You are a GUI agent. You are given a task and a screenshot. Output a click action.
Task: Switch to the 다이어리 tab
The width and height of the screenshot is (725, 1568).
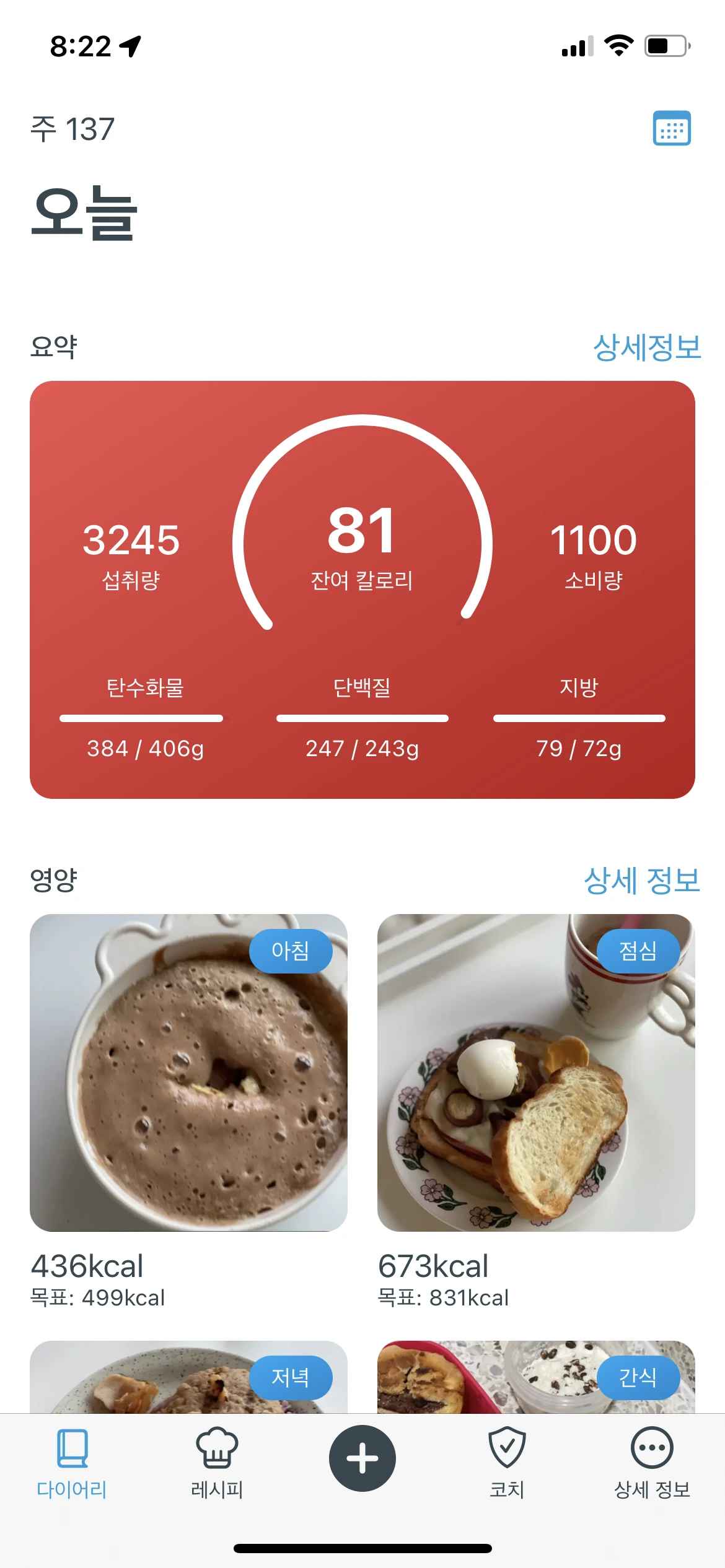pyautogui.click(x=72, y=1463)
